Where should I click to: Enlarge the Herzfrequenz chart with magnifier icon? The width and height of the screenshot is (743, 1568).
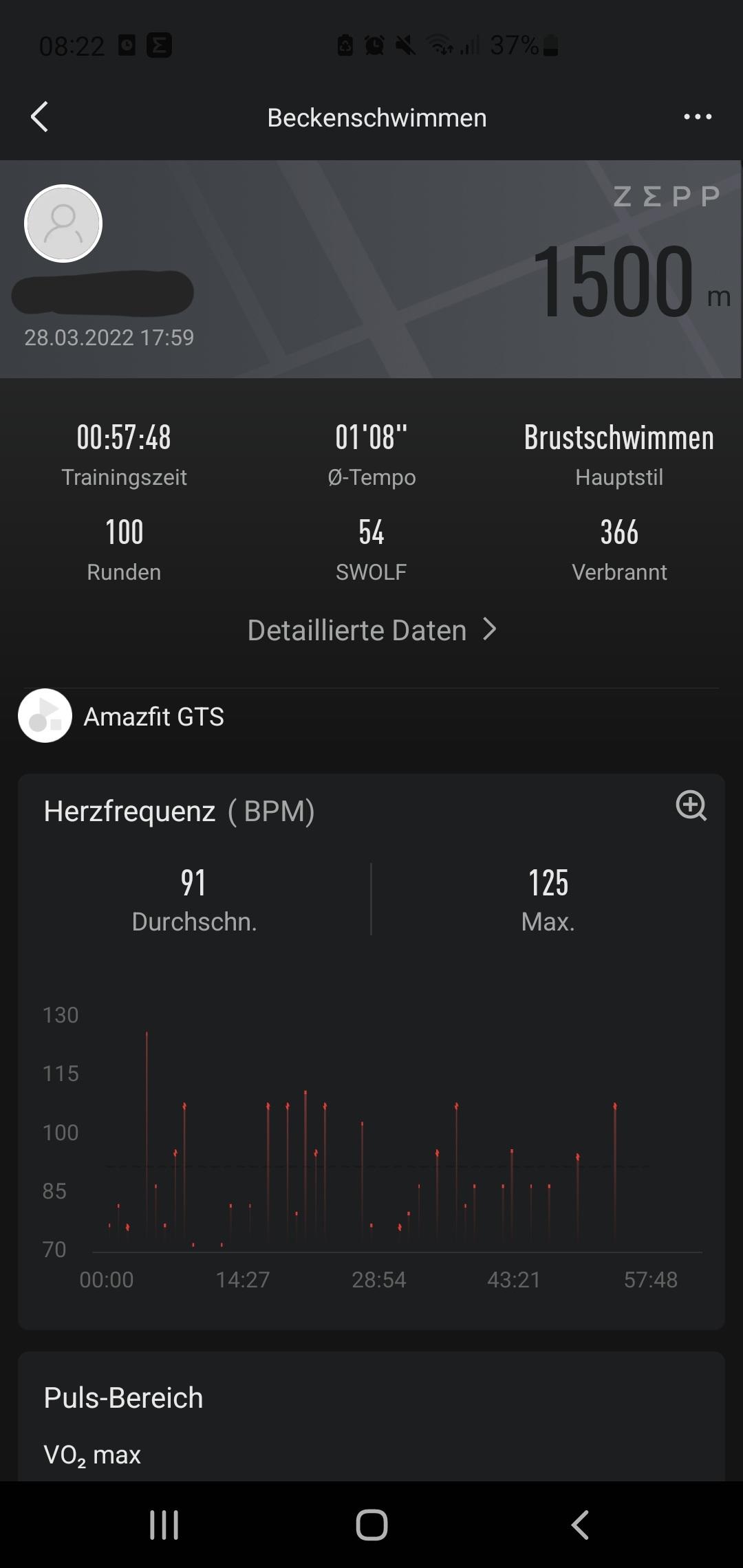tap(691, 805)
